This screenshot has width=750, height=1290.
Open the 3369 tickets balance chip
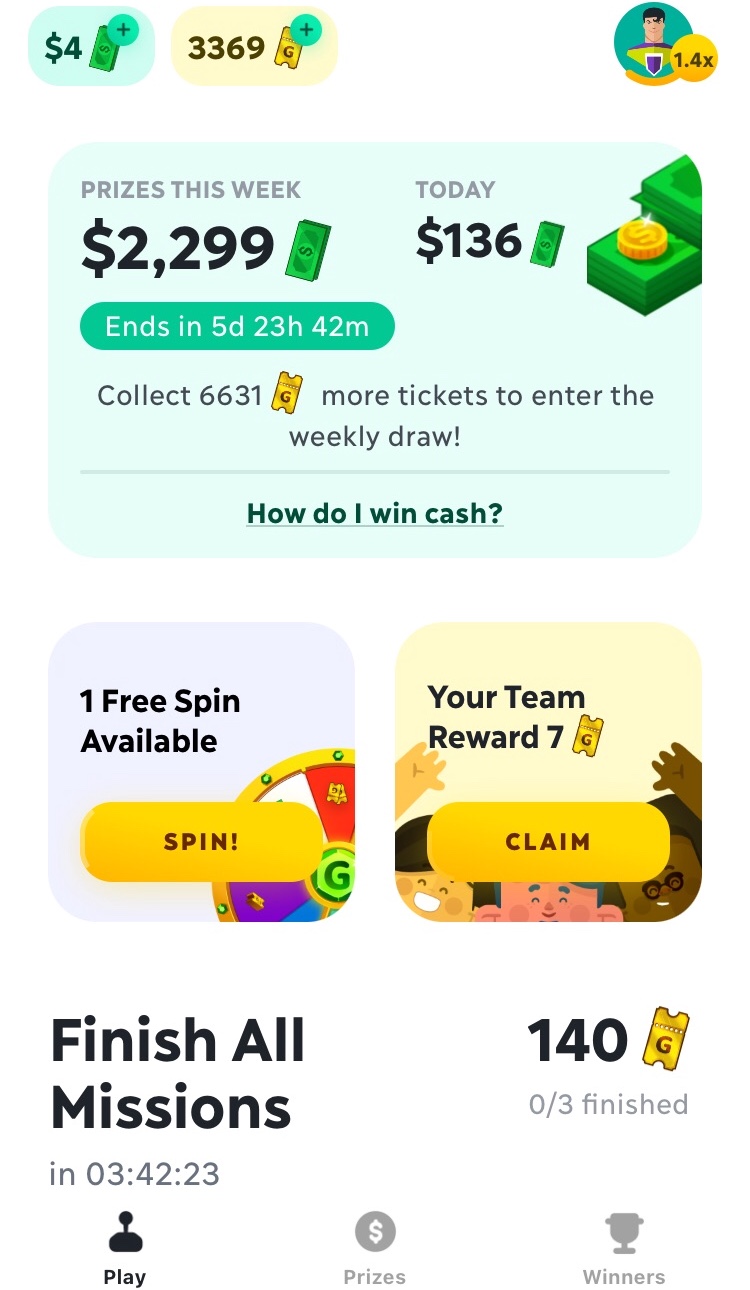[254, 46]
